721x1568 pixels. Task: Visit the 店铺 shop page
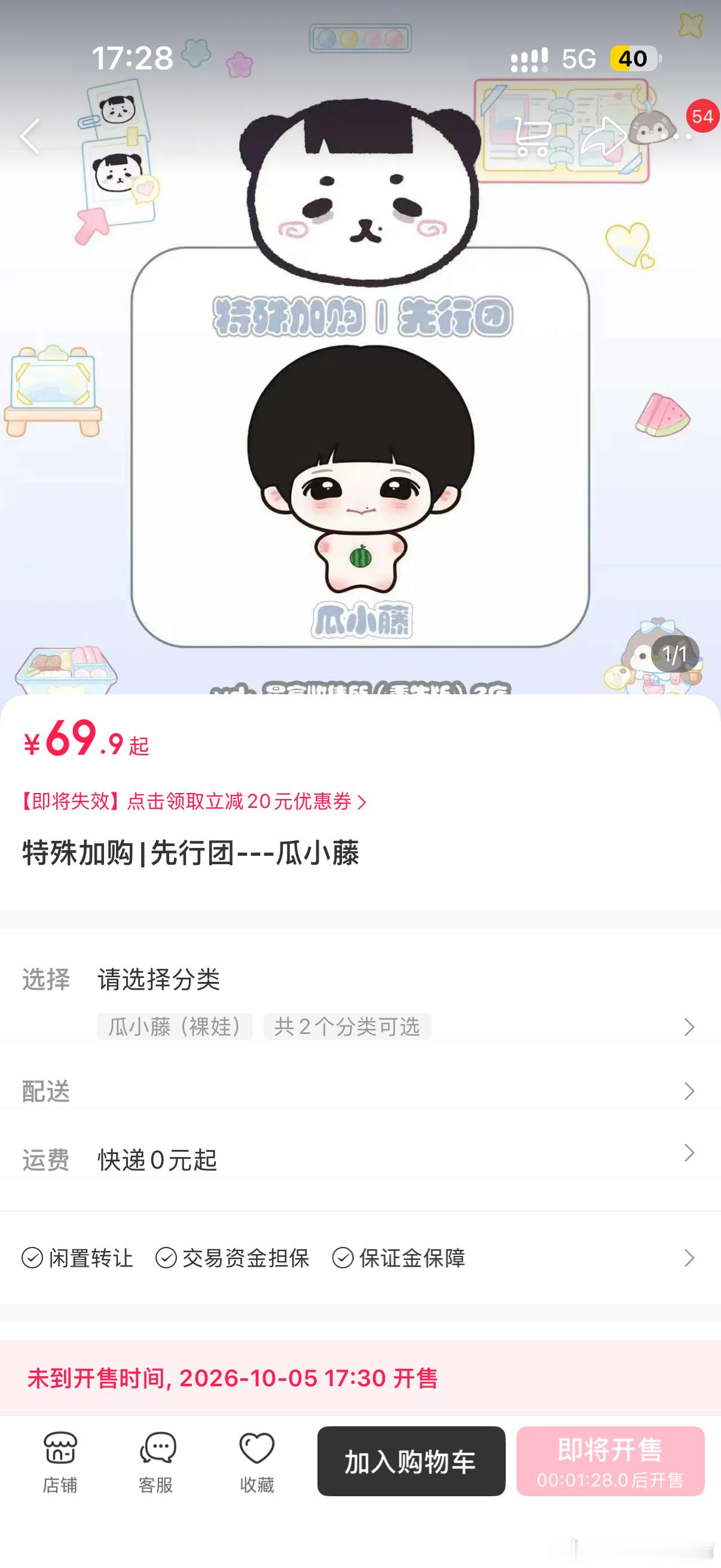click(60, 1462)
